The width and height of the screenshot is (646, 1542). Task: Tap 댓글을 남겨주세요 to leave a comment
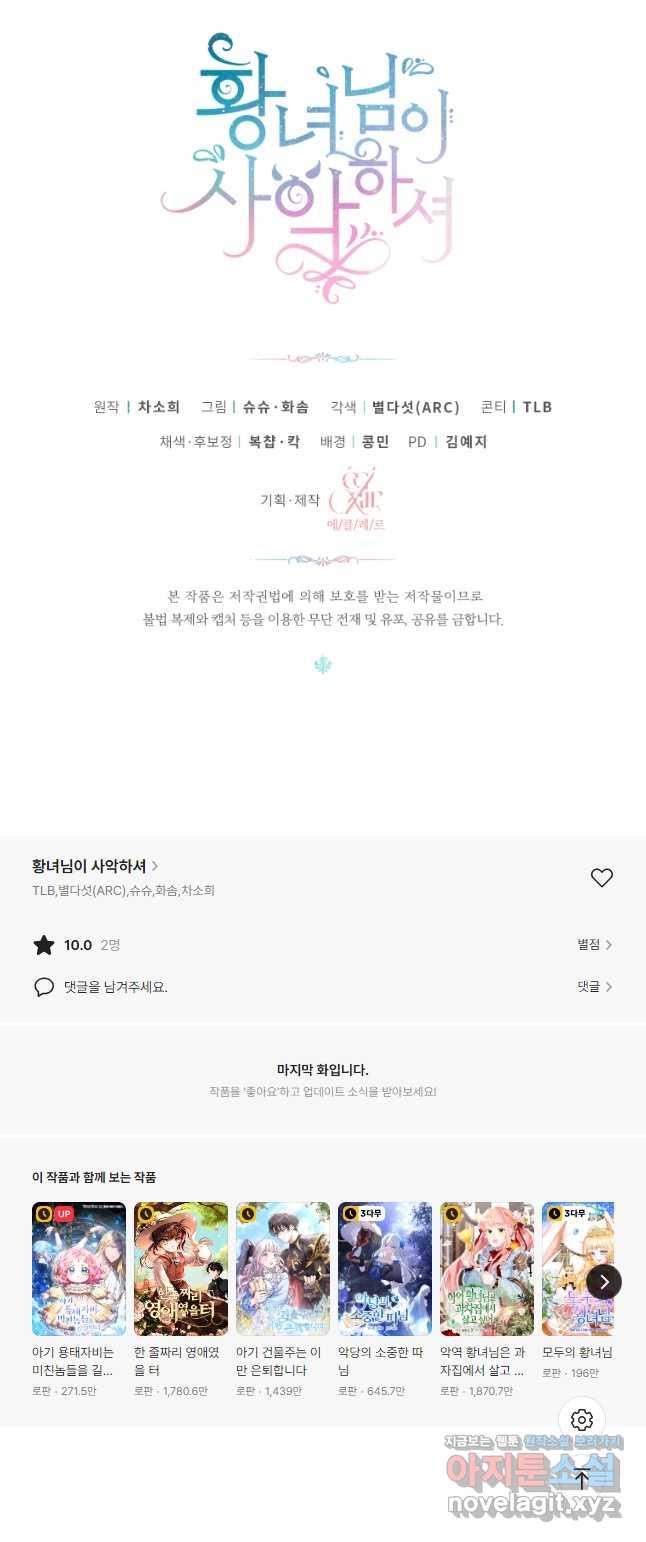[115, 987]
